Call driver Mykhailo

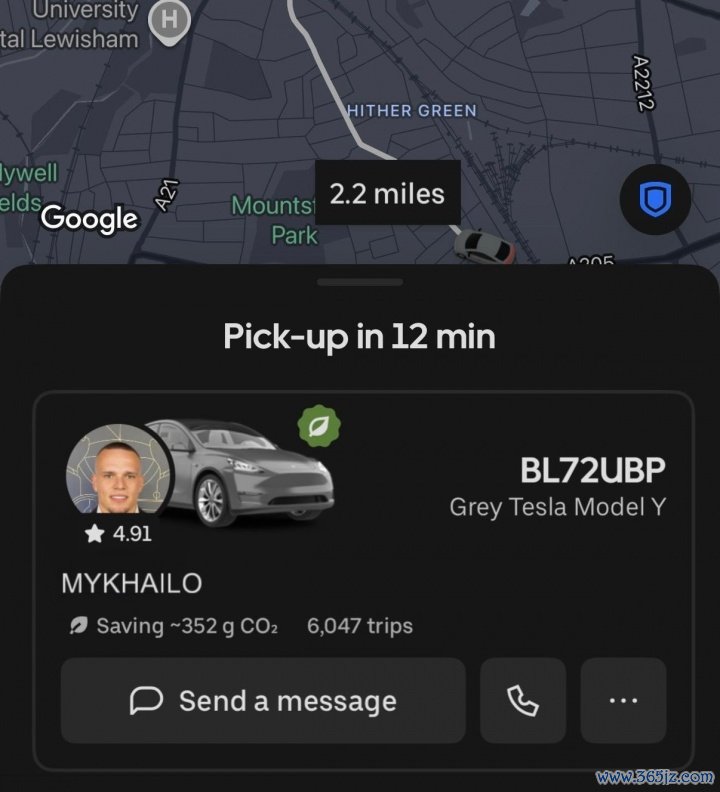pos(523,701)
